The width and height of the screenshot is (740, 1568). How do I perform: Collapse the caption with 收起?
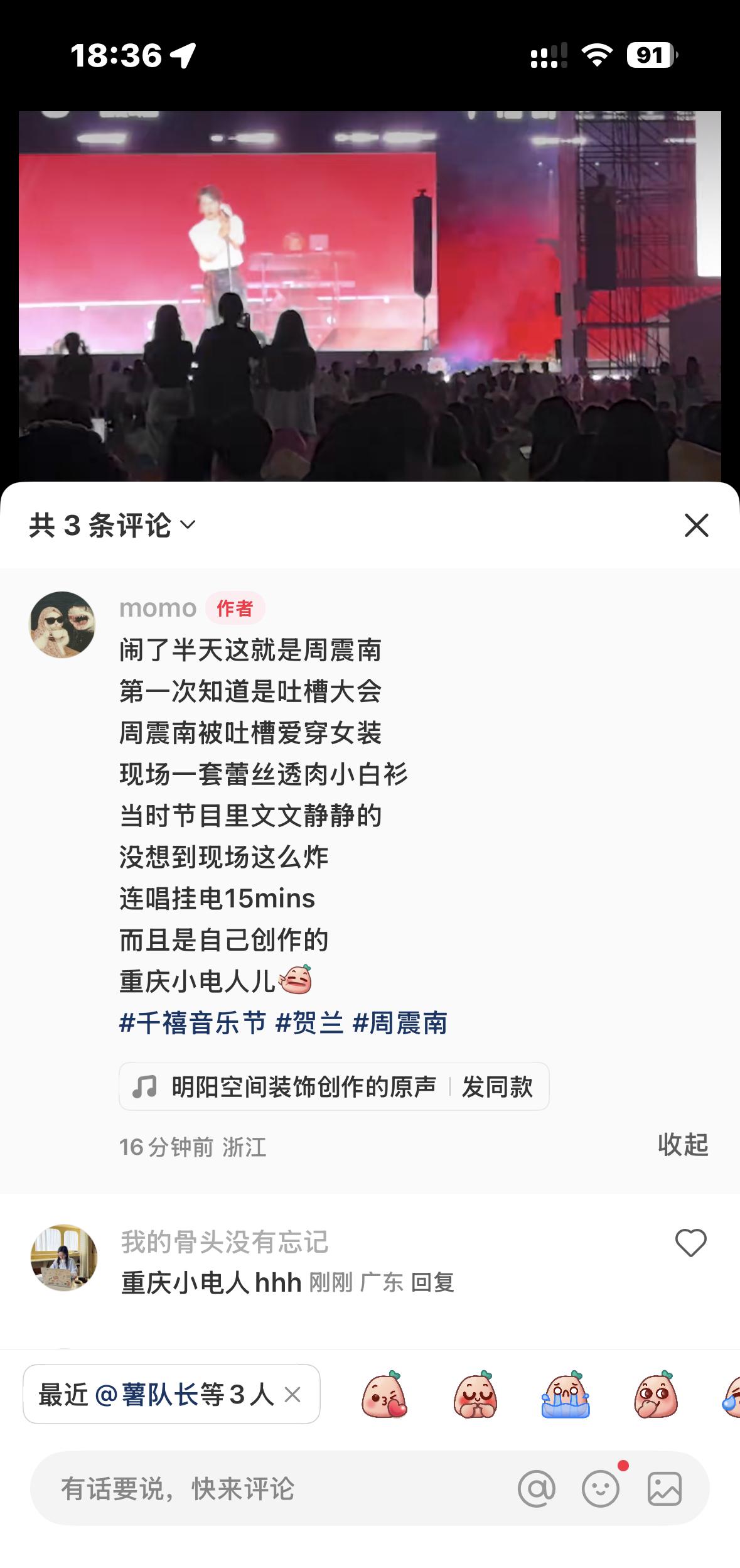point(682,1145)
